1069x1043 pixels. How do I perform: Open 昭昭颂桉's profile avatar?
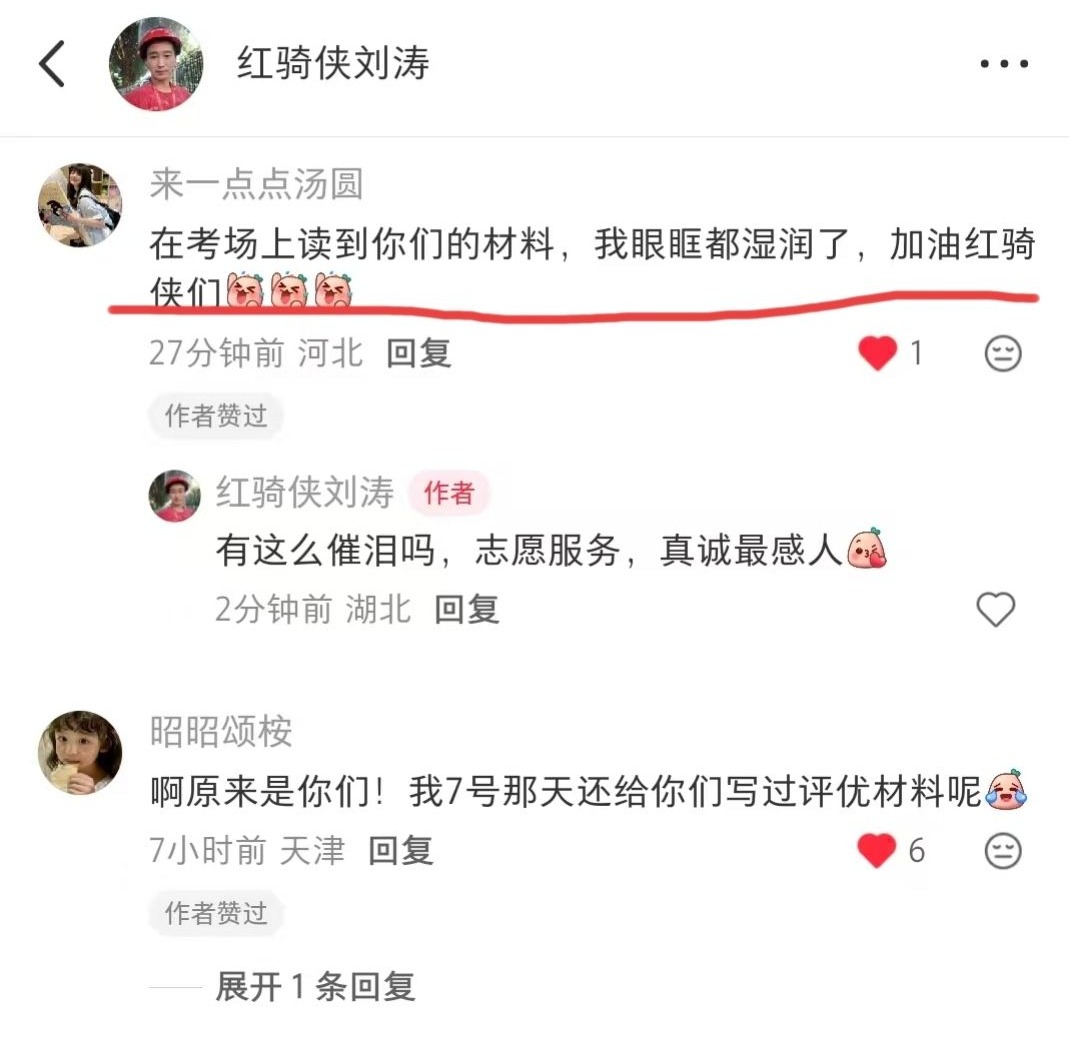[x=80, y=753]
